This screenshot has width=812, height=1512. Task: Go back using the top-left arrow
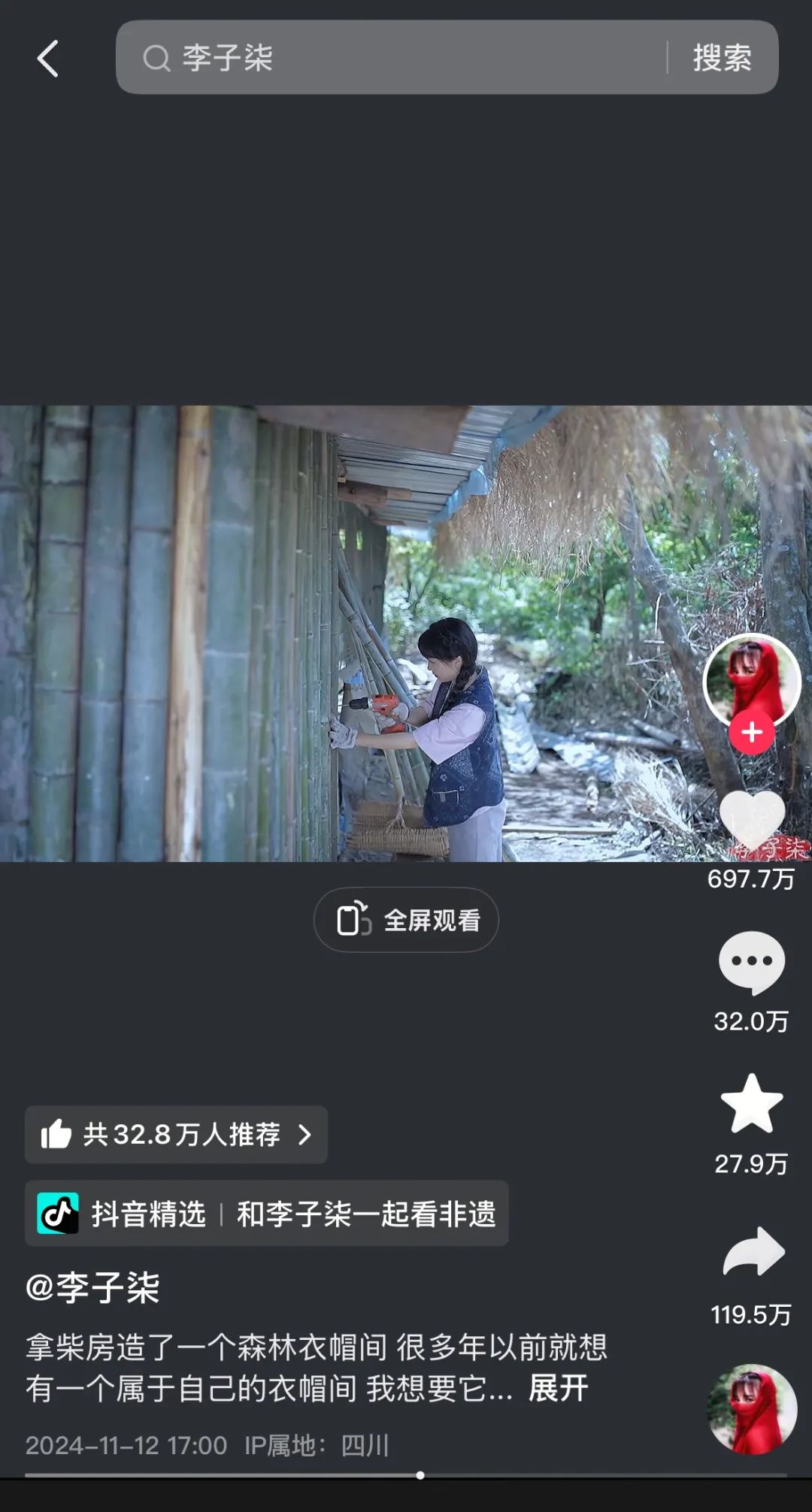point(48,59)
